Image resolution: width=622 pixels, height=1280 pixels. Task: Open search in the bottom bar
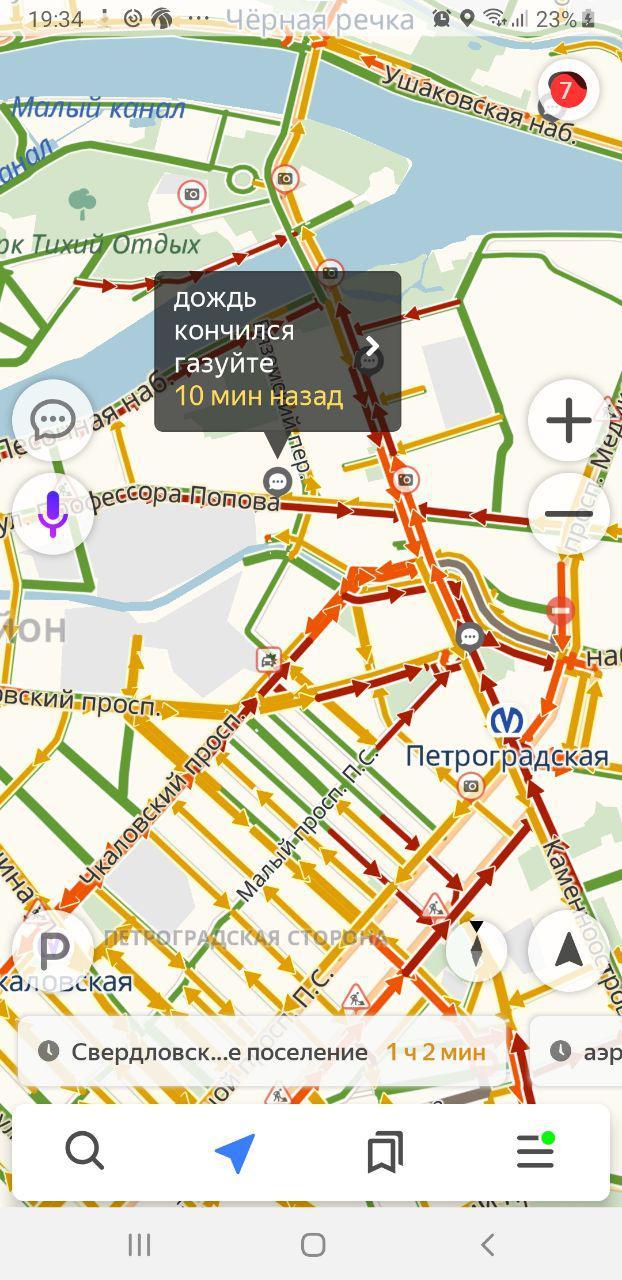(x=85, y=1153)
